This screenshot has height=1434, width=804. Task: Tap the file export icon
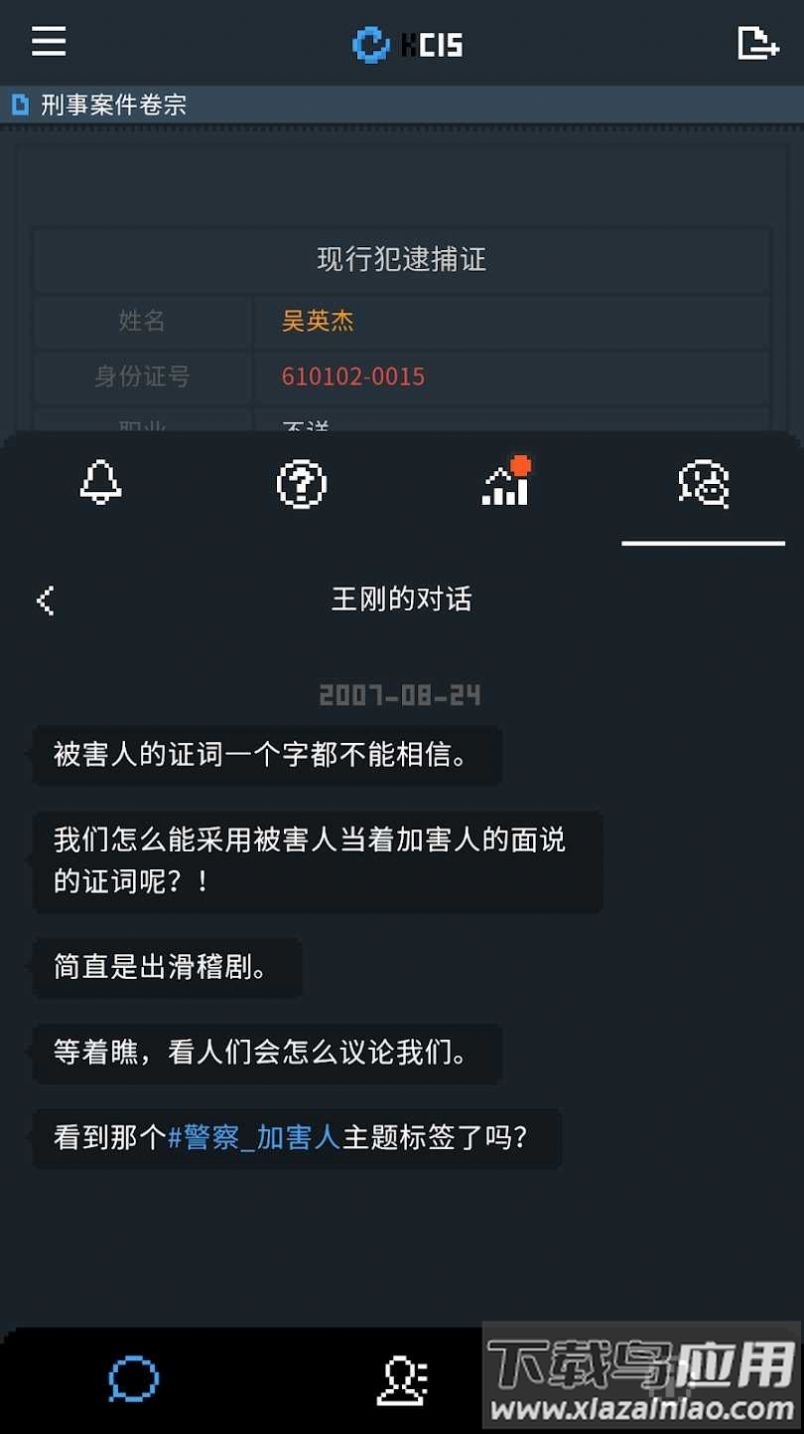(x=756, y=43)
